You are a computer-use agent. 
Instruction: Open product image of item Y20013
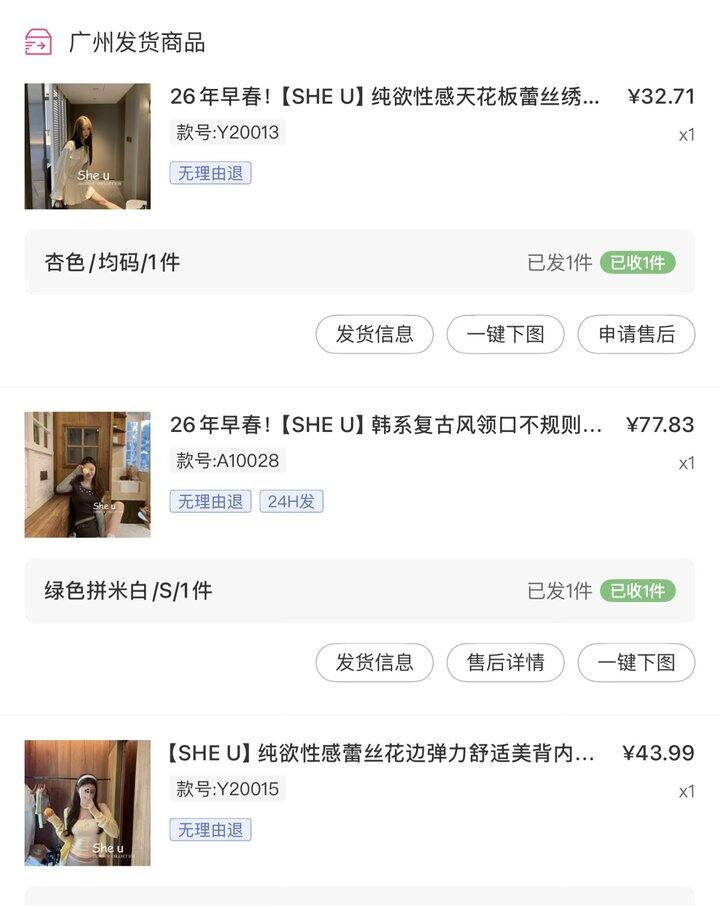pos(88,146)
